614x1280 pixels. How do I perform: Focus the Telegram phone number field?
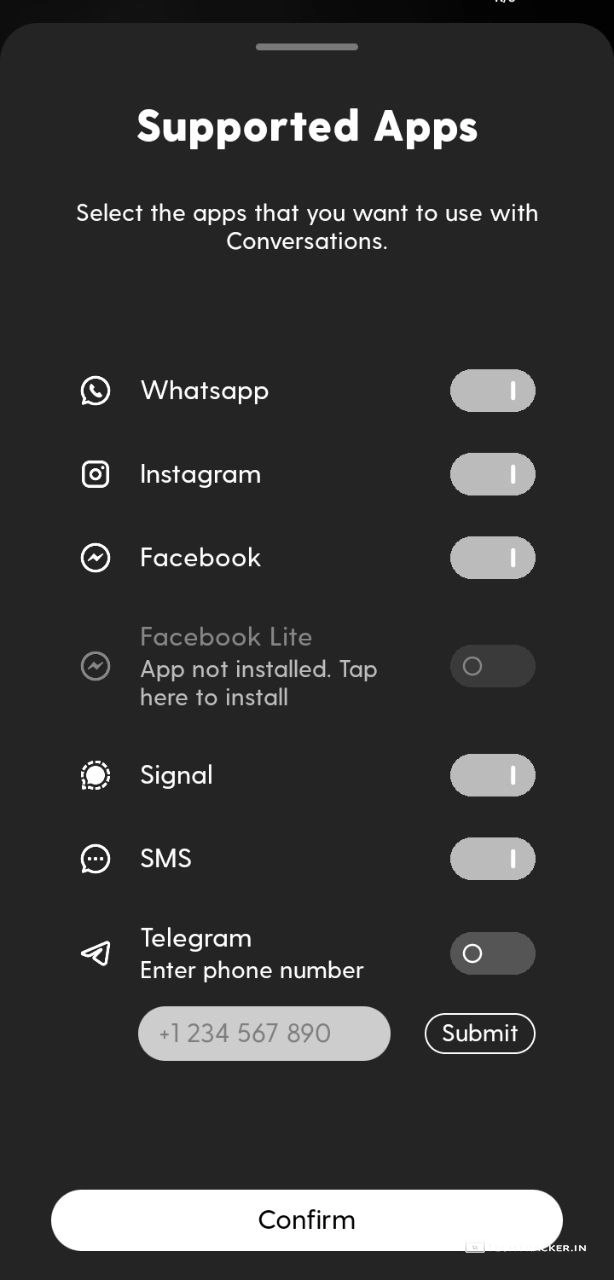264,1033
